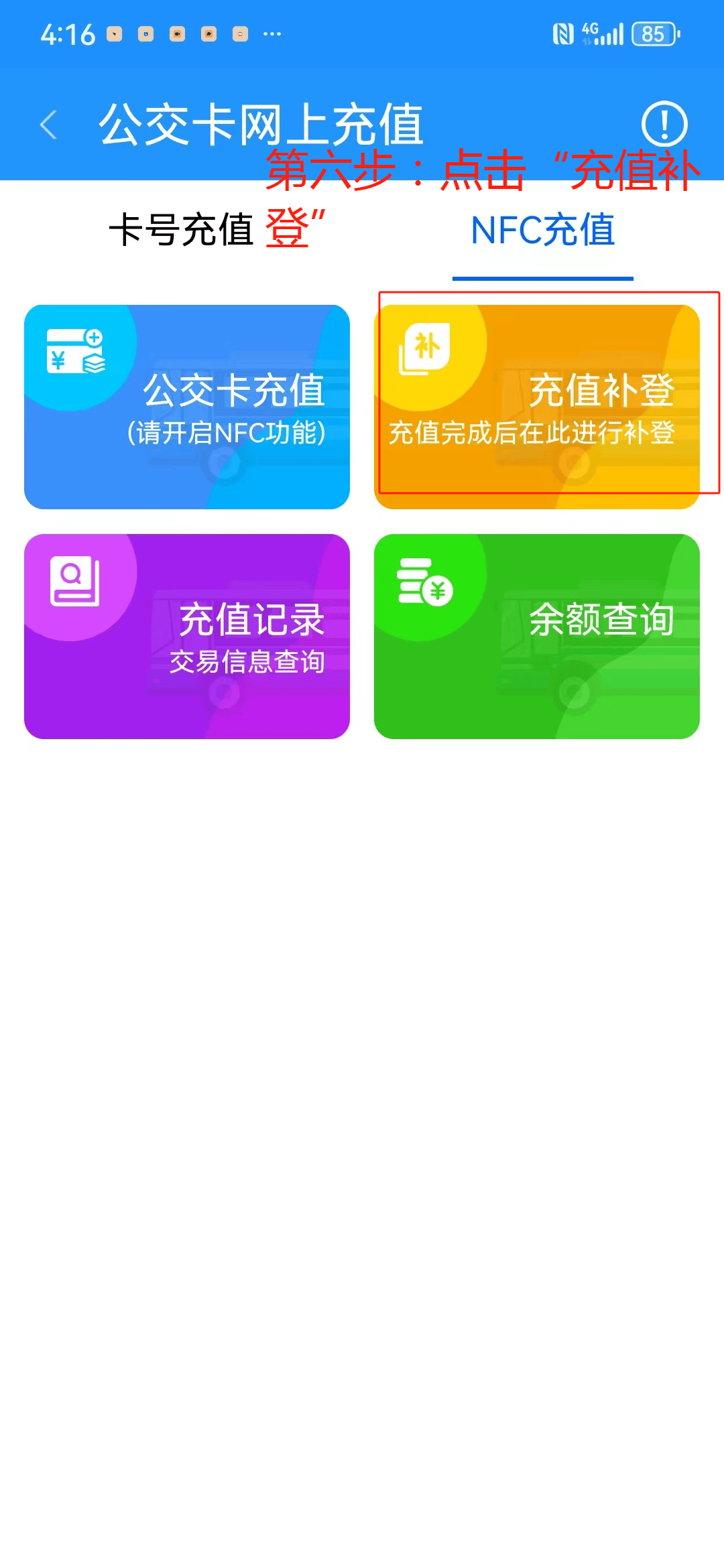The width and height of the screenshot is (724, 1568).
Task: Tap the back arrow beside 公交卡网上充值
Action: [x=47, y=125]
